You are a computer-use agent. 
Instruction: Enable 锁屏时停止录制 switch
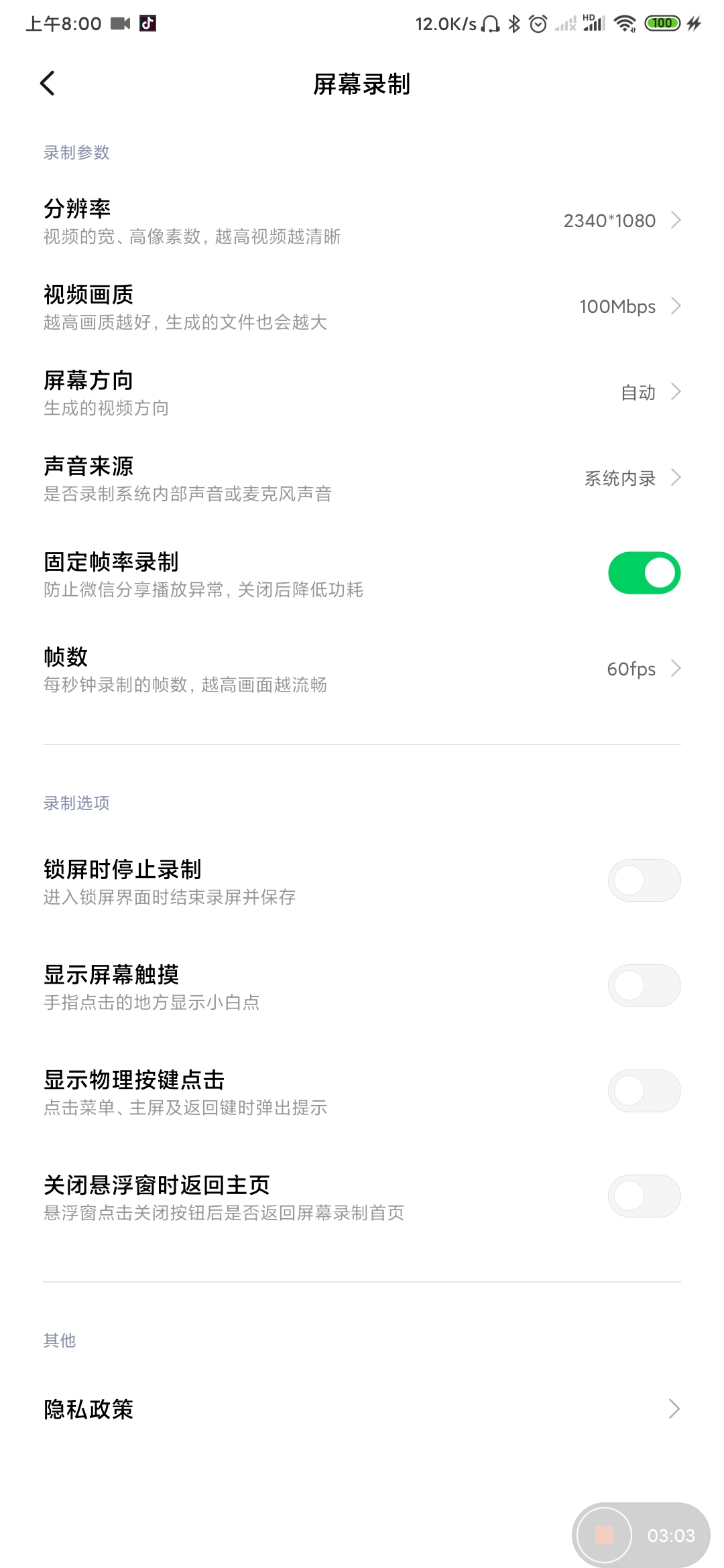click(x=644, y=880)
